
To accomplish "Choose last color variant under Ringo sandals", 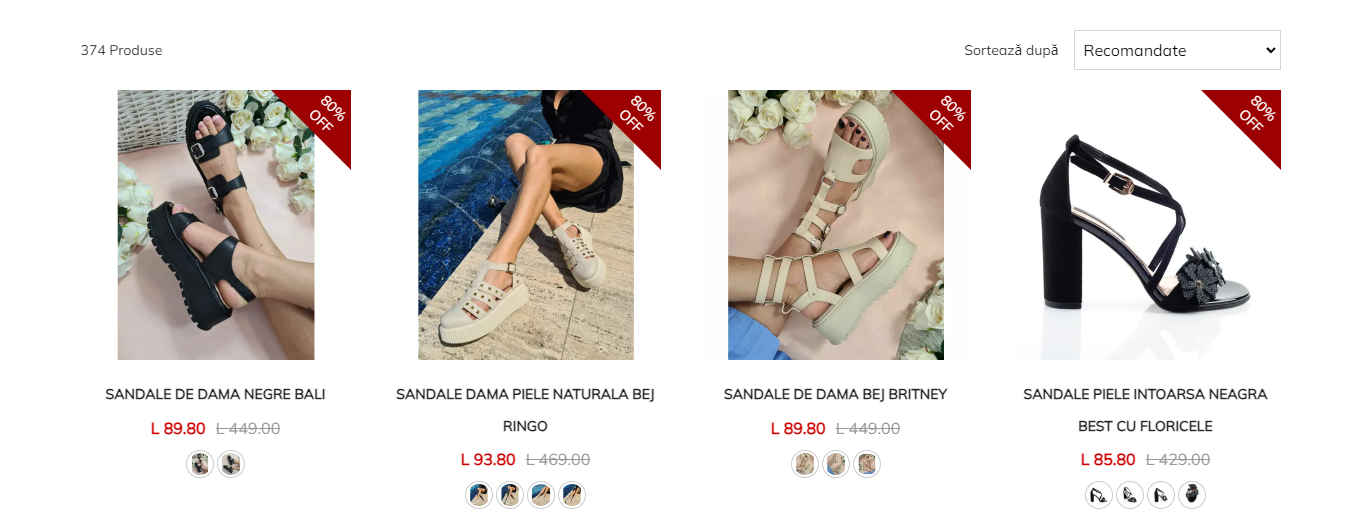I will [572, 495].
